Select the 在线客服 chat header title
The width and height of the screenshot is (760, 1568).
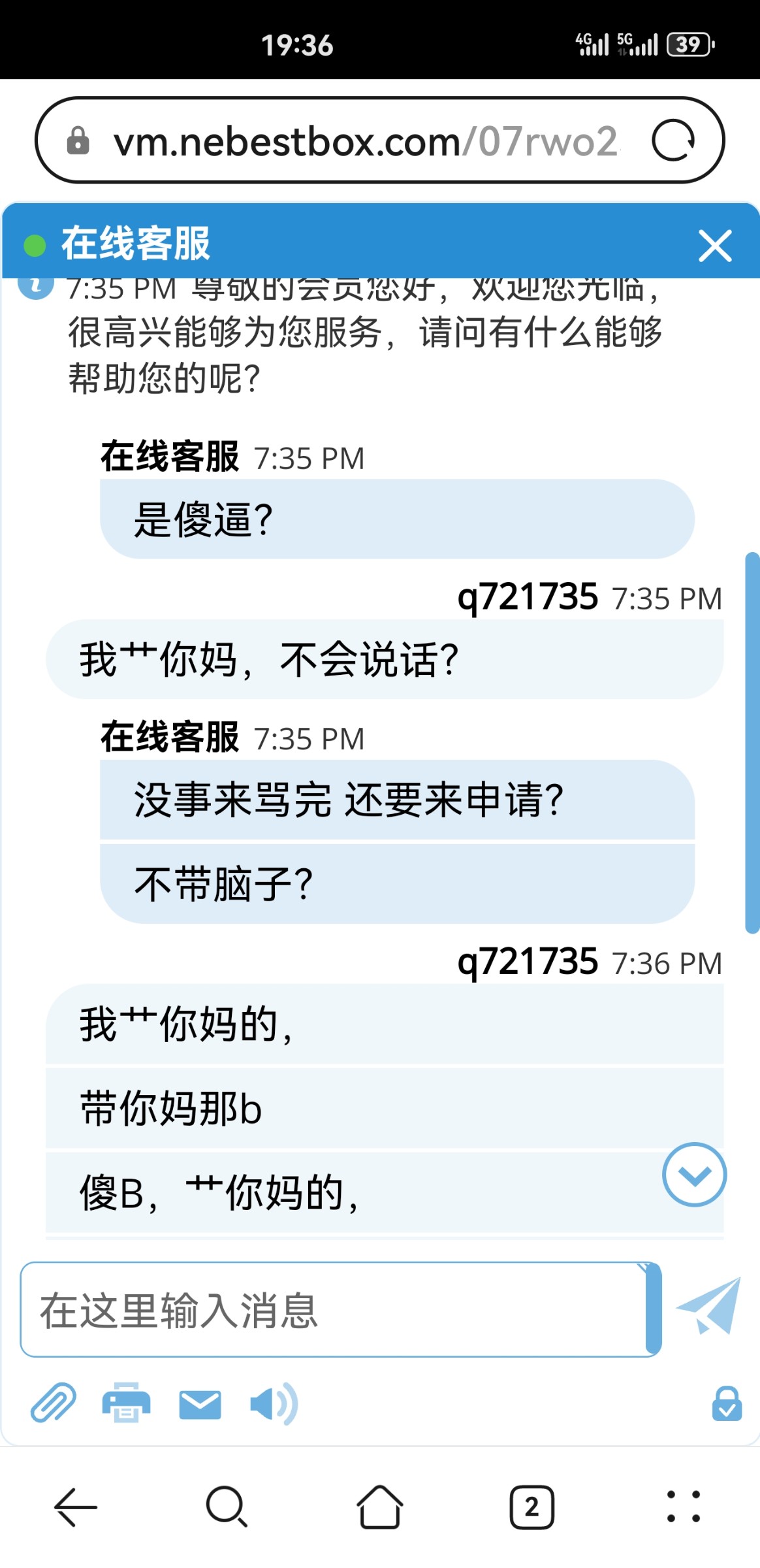(133, 244)
